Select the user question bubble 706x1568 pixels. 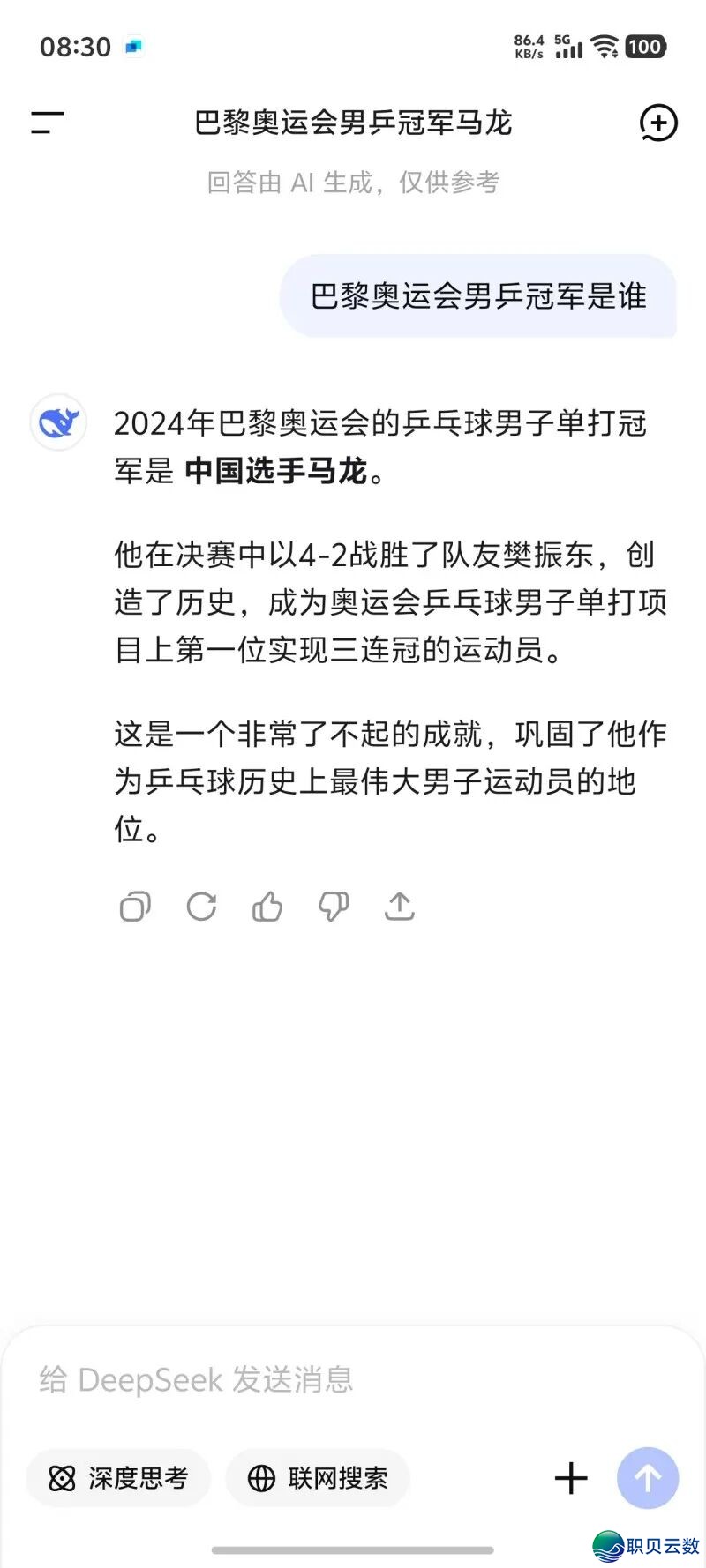tap(477, 297)
